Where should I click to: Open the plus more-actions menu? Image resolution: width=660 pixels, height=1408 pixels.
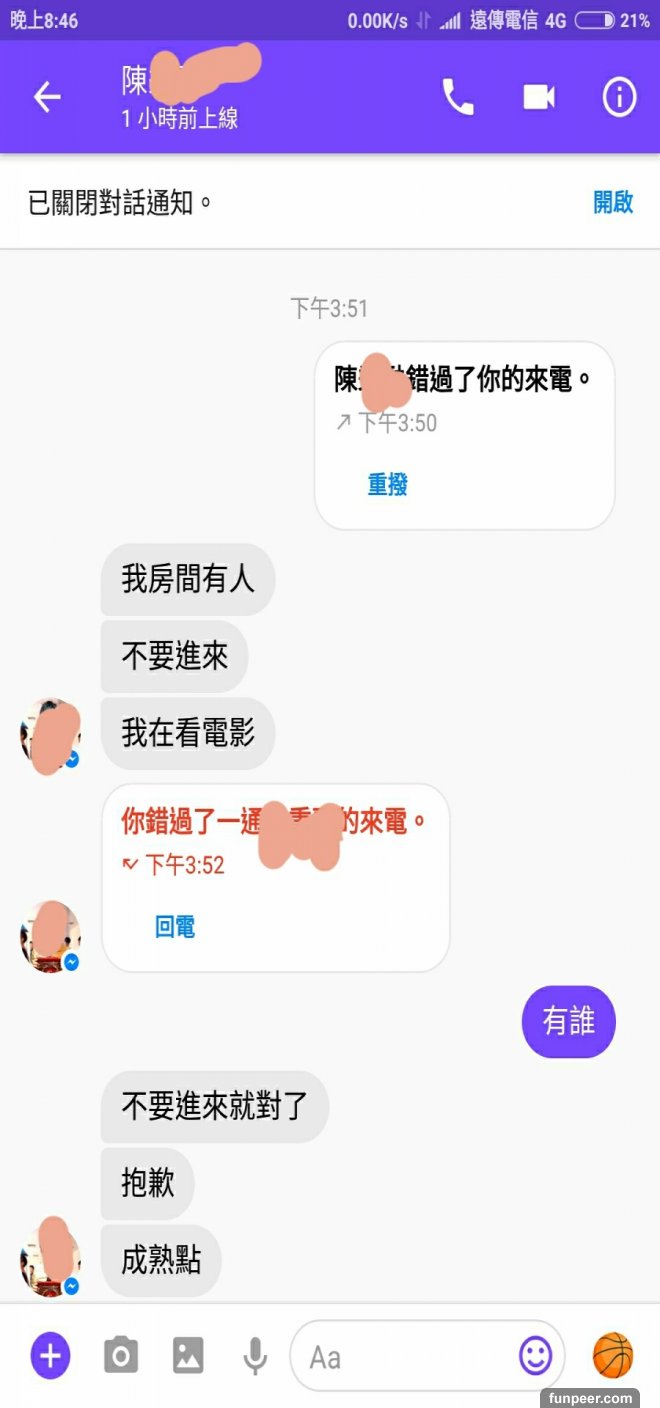click(x=50, y=1357)
